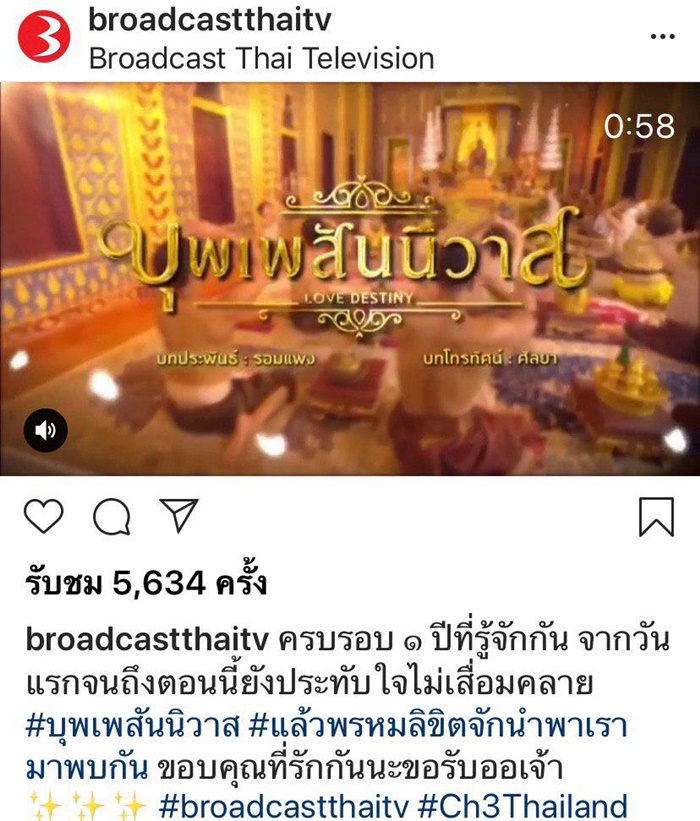
Task: Open the post's three-dot overflow menu
Action: [x=662, y=37]
